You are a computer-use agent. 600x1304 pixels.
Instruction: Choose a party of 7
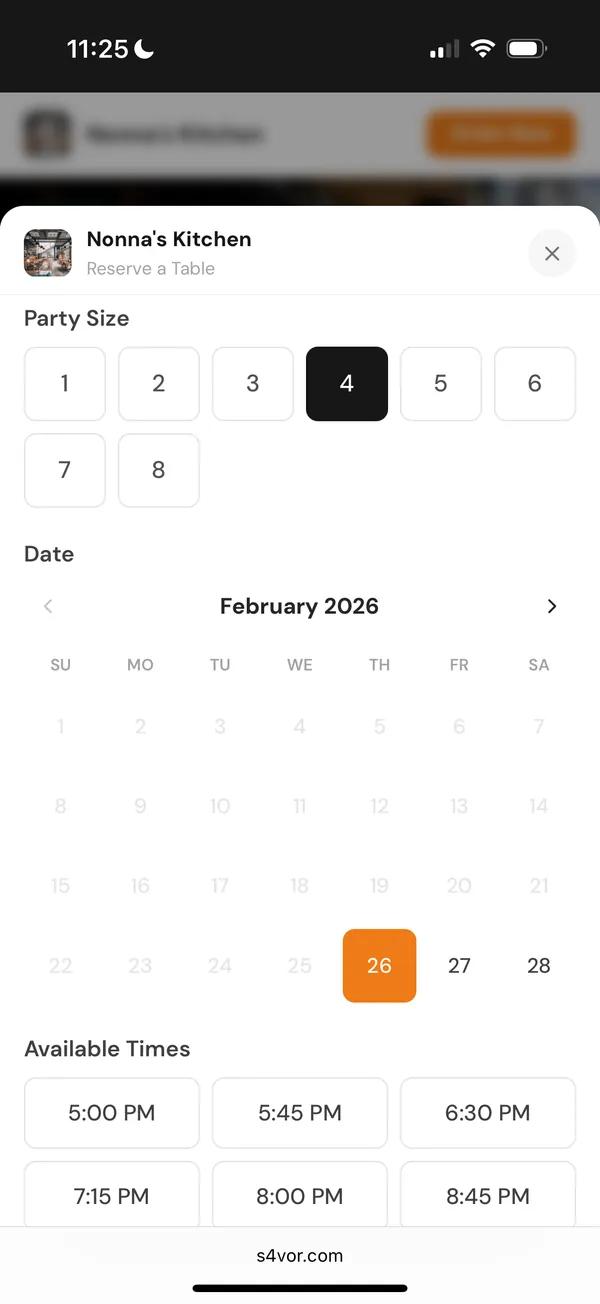point(65,470)
